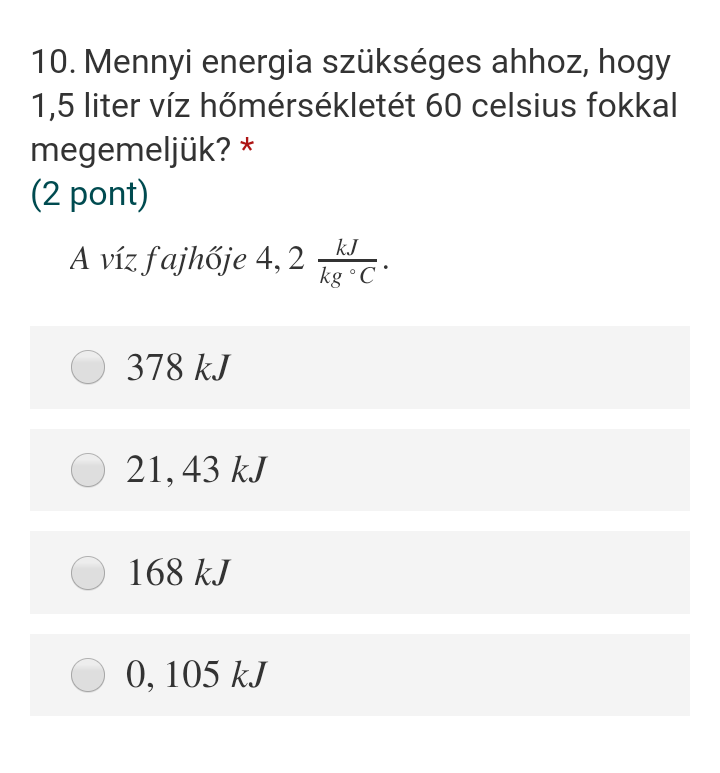This screenshot has width=720, height=773.
Task: Pick the 168 kJ radio button
Action: tap(89, 573)
